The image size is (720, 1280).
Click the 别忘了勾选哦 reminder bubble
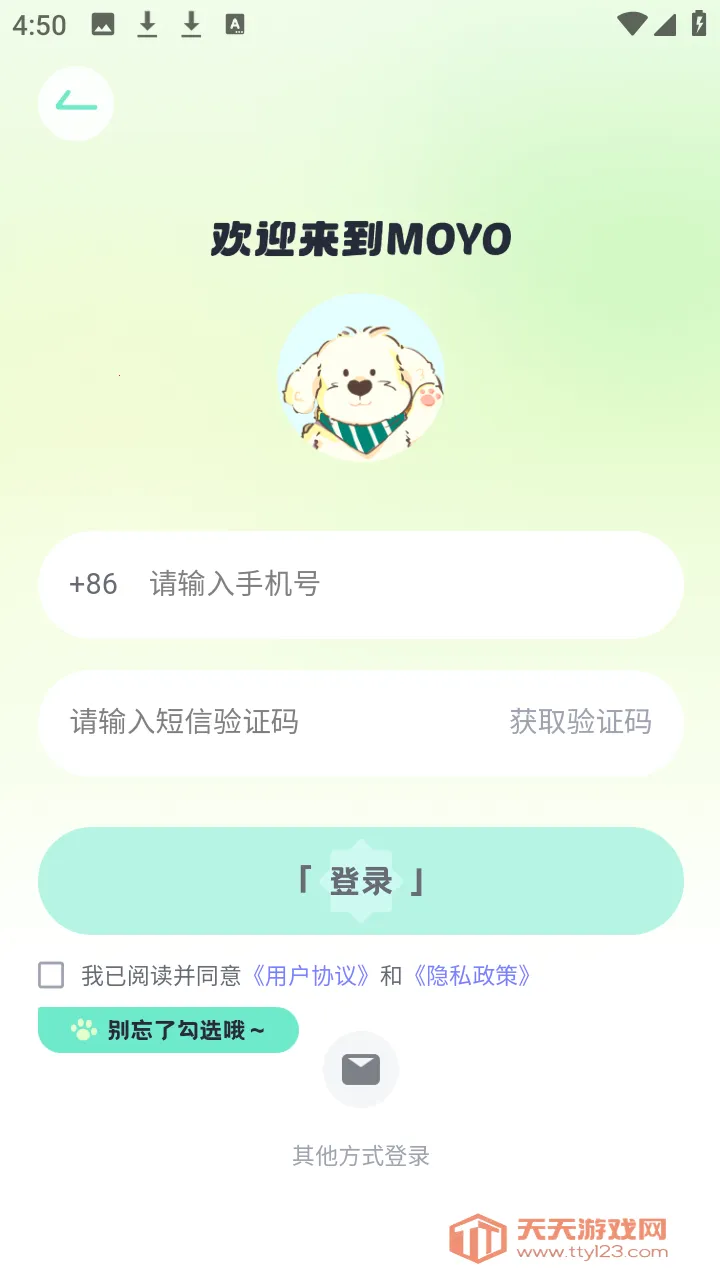click(x=167, y=1029)
